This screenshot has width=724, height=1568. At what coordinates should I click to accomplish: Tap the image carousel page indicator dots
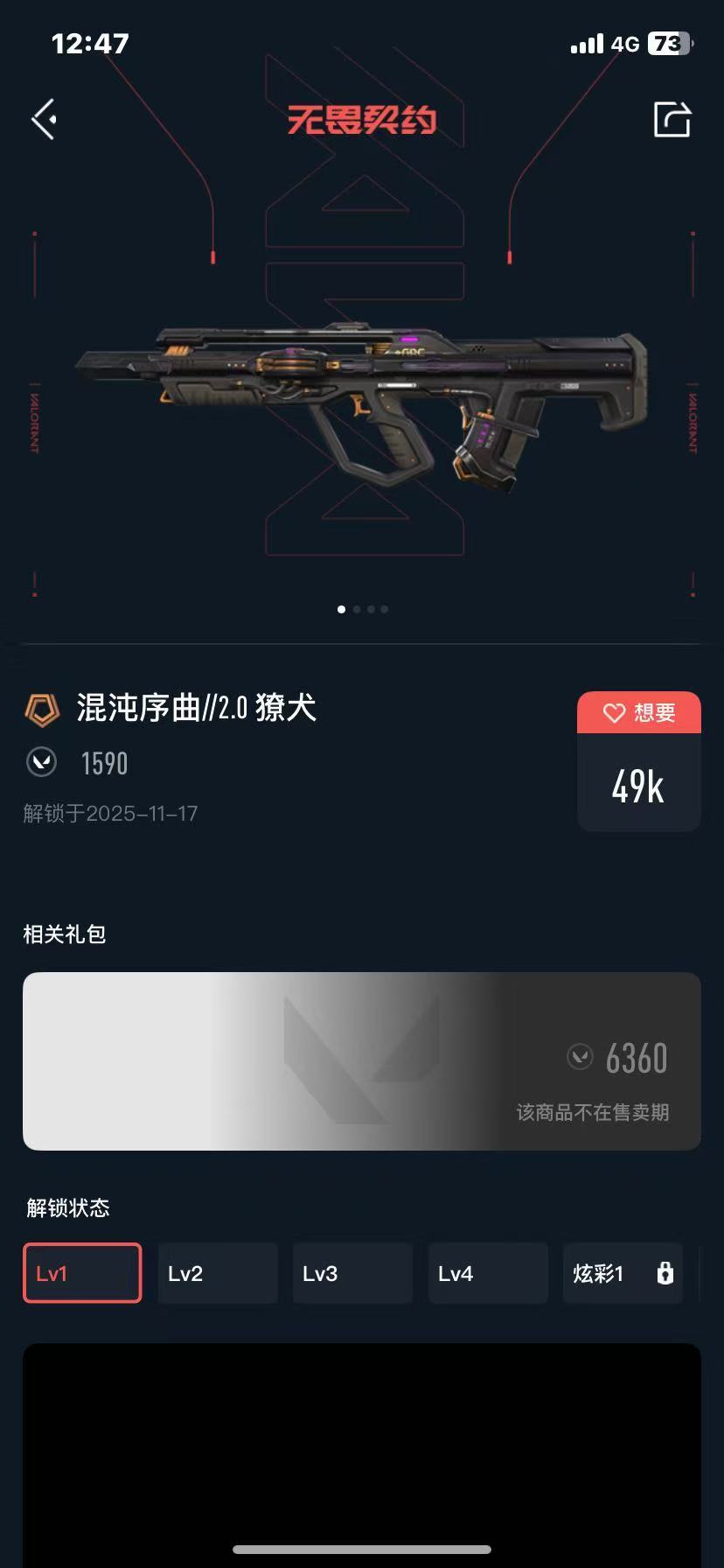[362, 609]
